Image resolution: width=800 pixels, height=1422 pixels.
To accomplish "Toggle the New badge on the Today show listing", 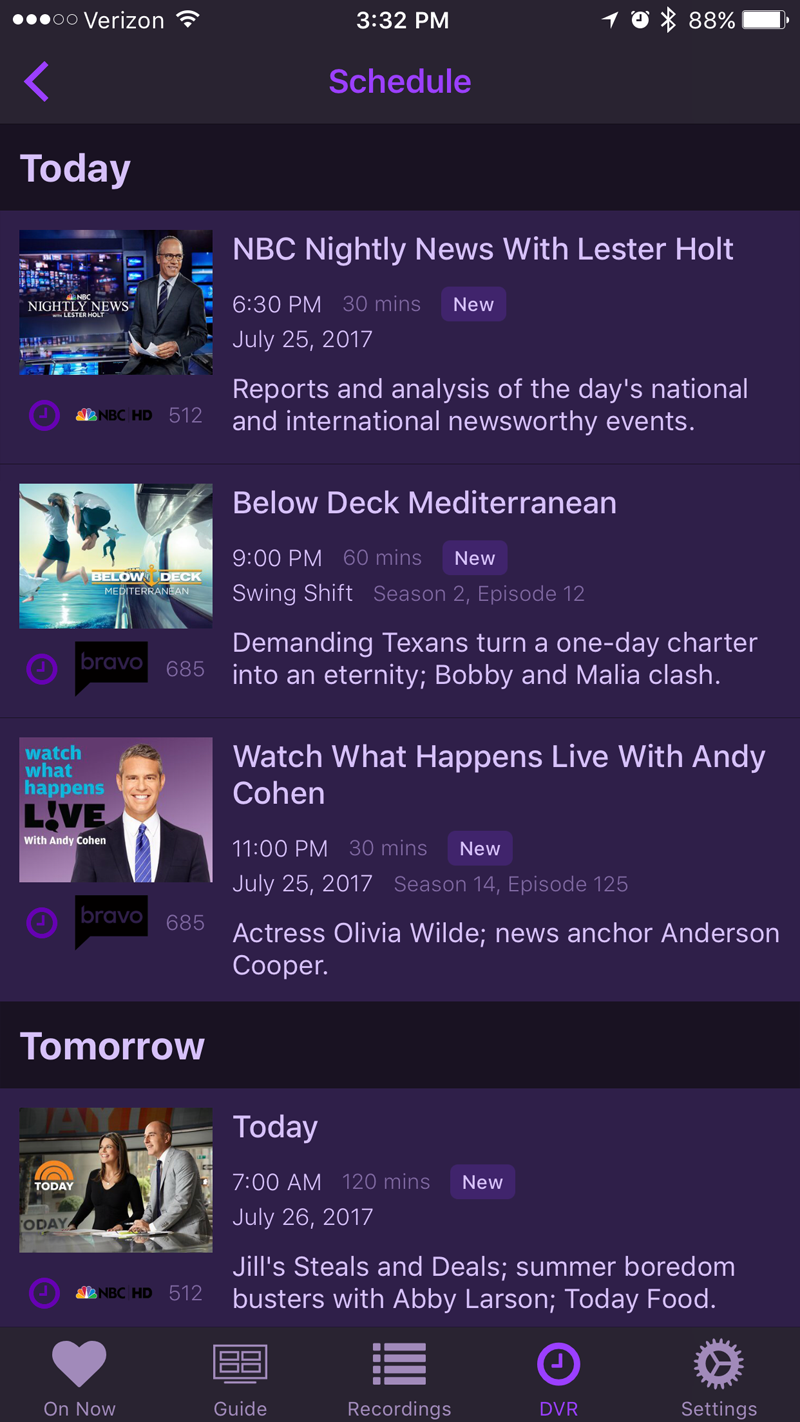I will pos(482,1181).
